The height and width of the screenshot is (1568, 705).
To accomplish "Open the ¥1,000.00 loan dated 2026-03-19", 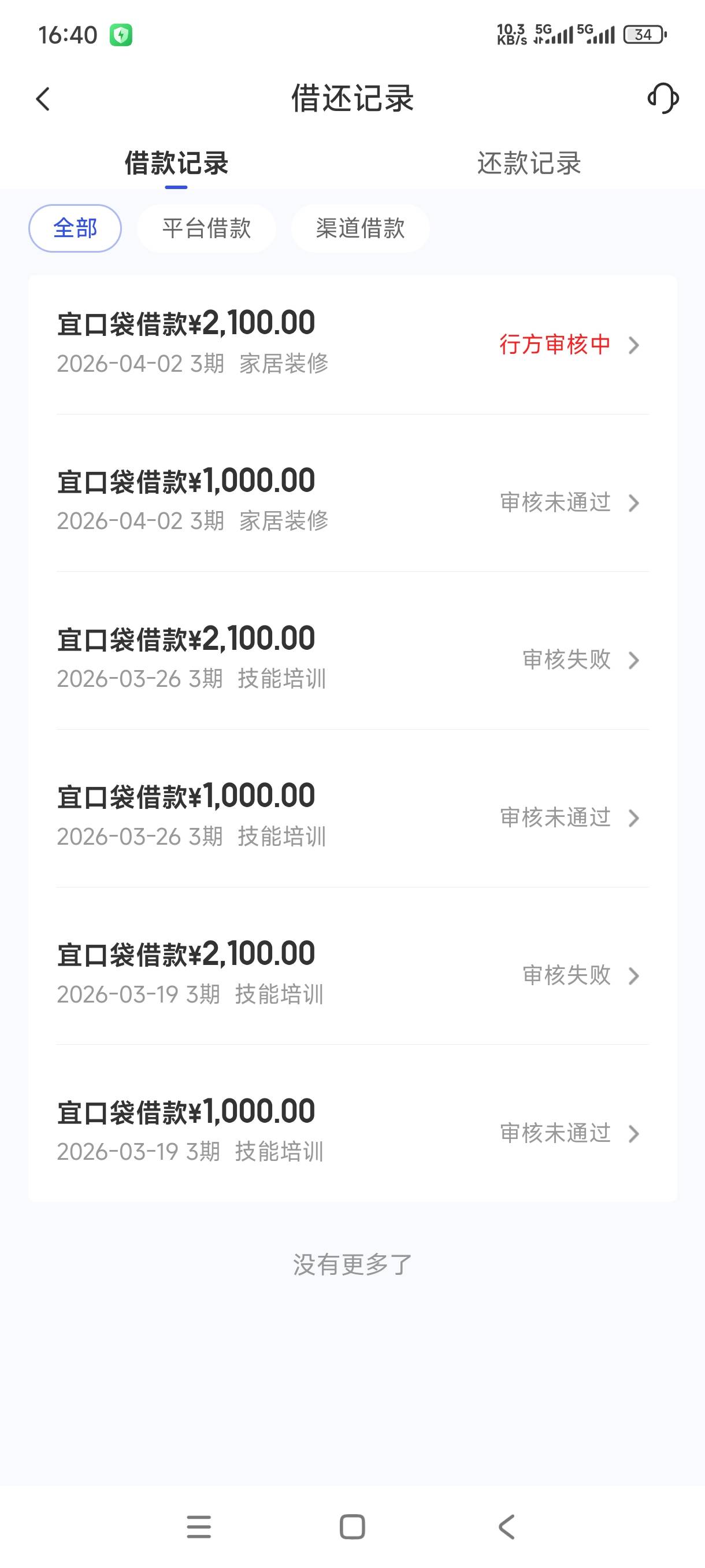I will coord(352,1132).
